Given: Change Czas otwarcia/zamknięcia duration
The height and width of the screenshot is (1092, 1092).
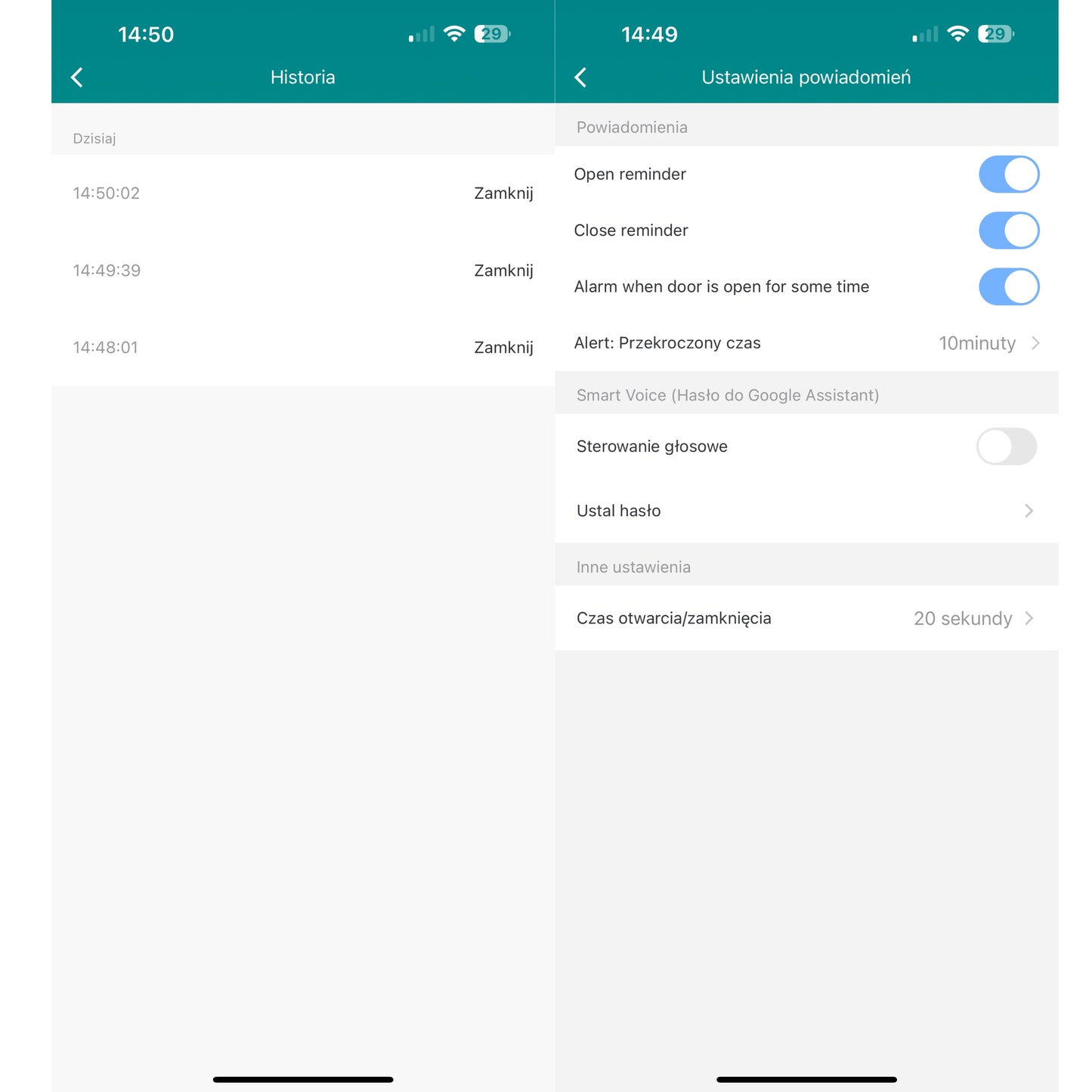Looking at the screenshot, I should pyautogui.click(x=806, y=618).
